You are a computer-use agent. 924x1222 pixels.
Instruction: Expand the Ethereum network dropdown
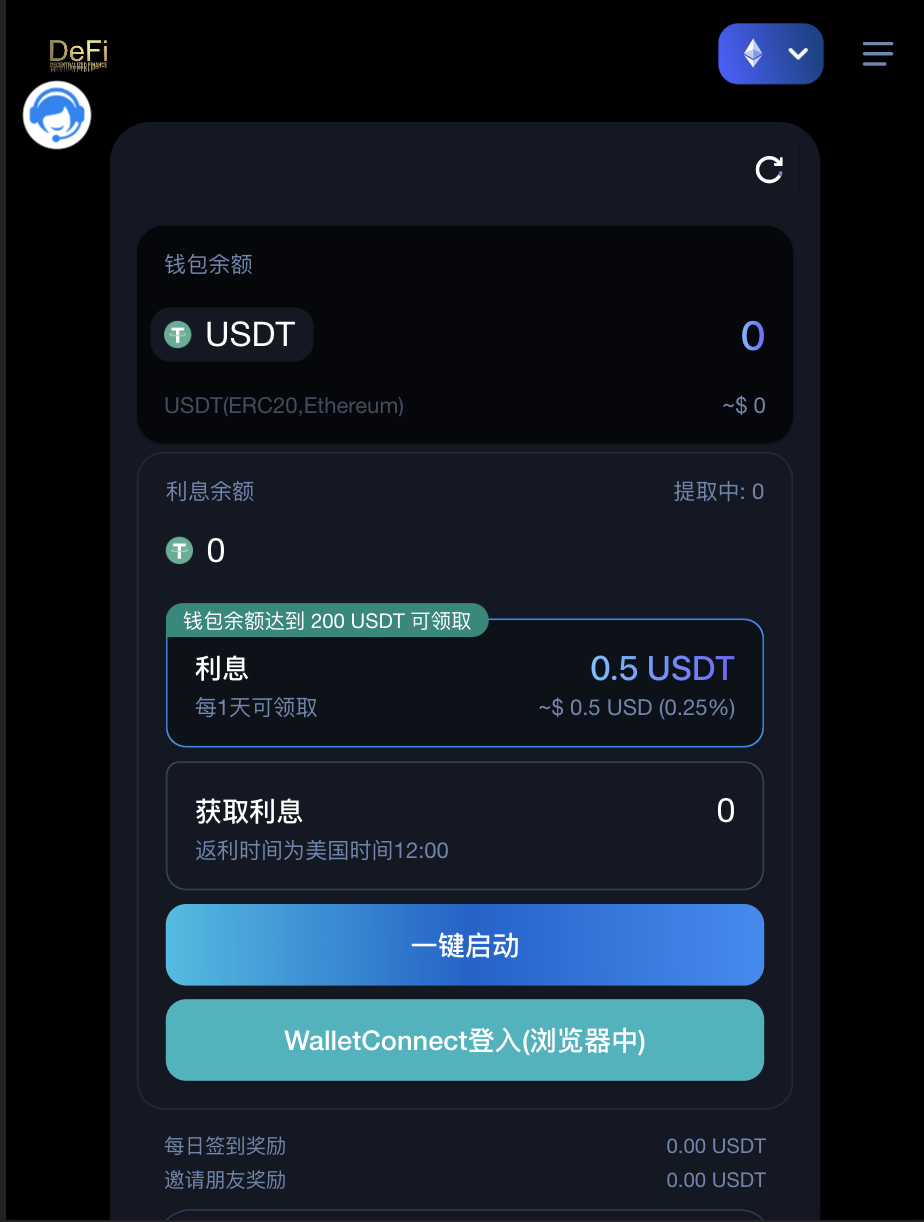pyautogui.click(x=770, y=54)
